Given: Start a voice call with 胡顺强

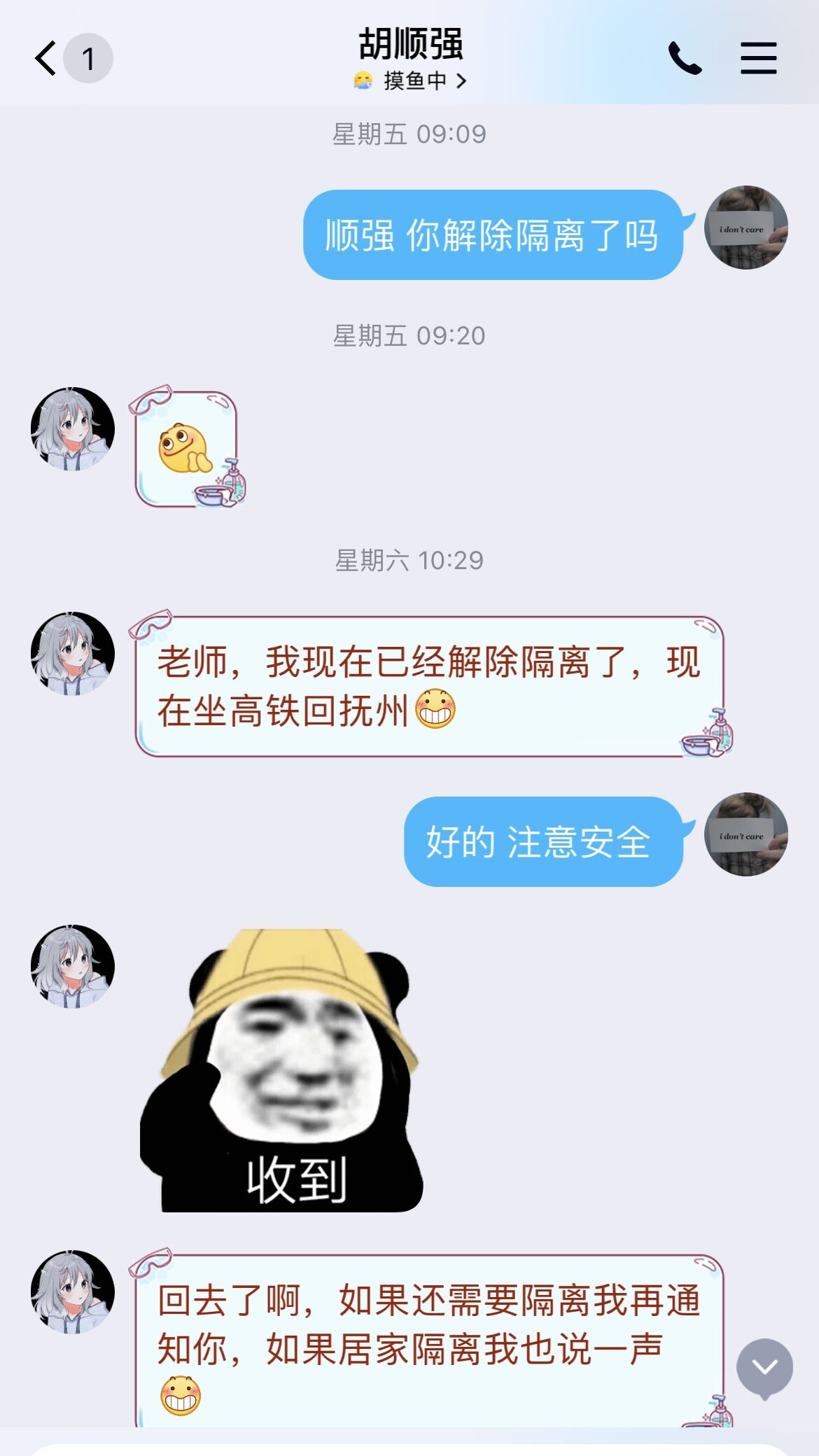Looking at the screenshot, I should point(685,58).
